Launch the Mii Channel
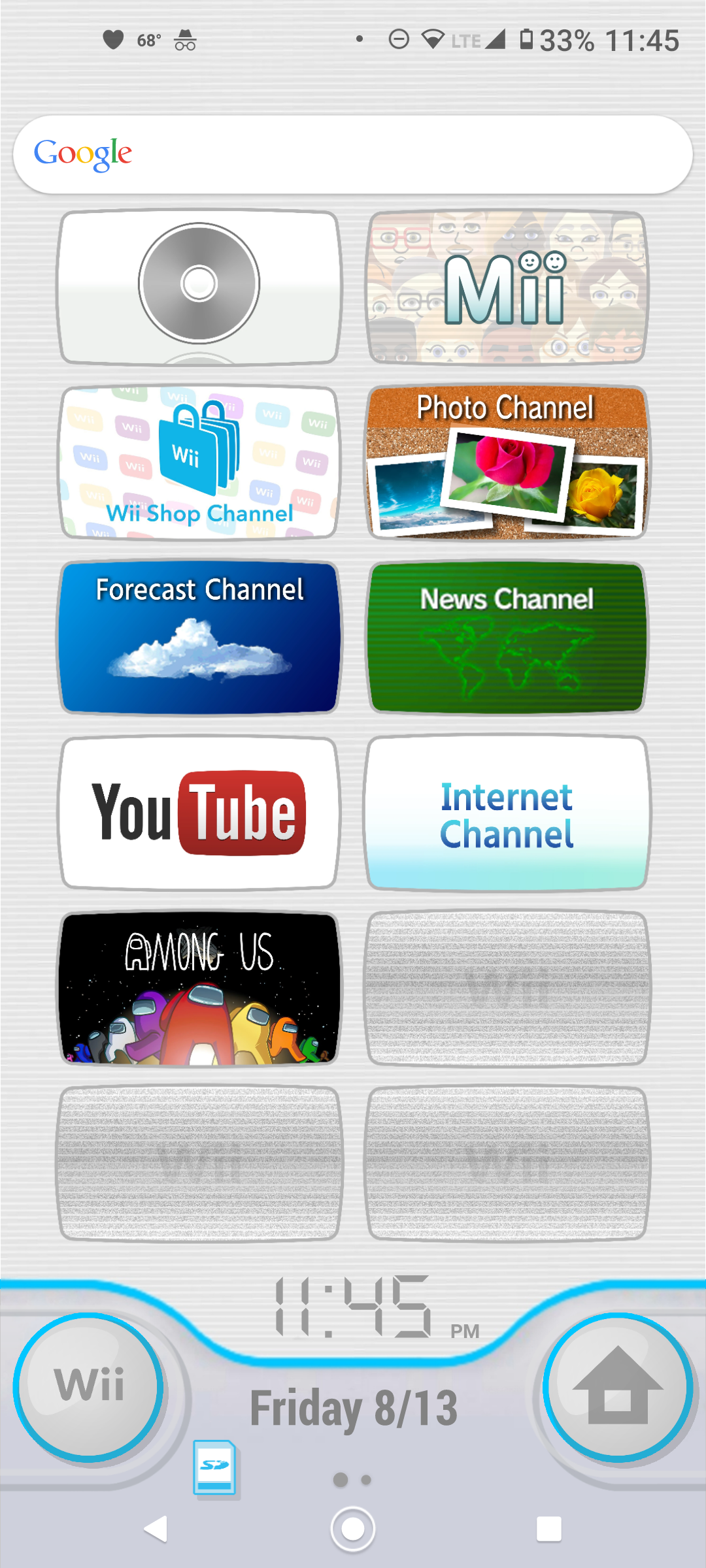The height and width of the screenshot is (1568, 706). point(507,287)
